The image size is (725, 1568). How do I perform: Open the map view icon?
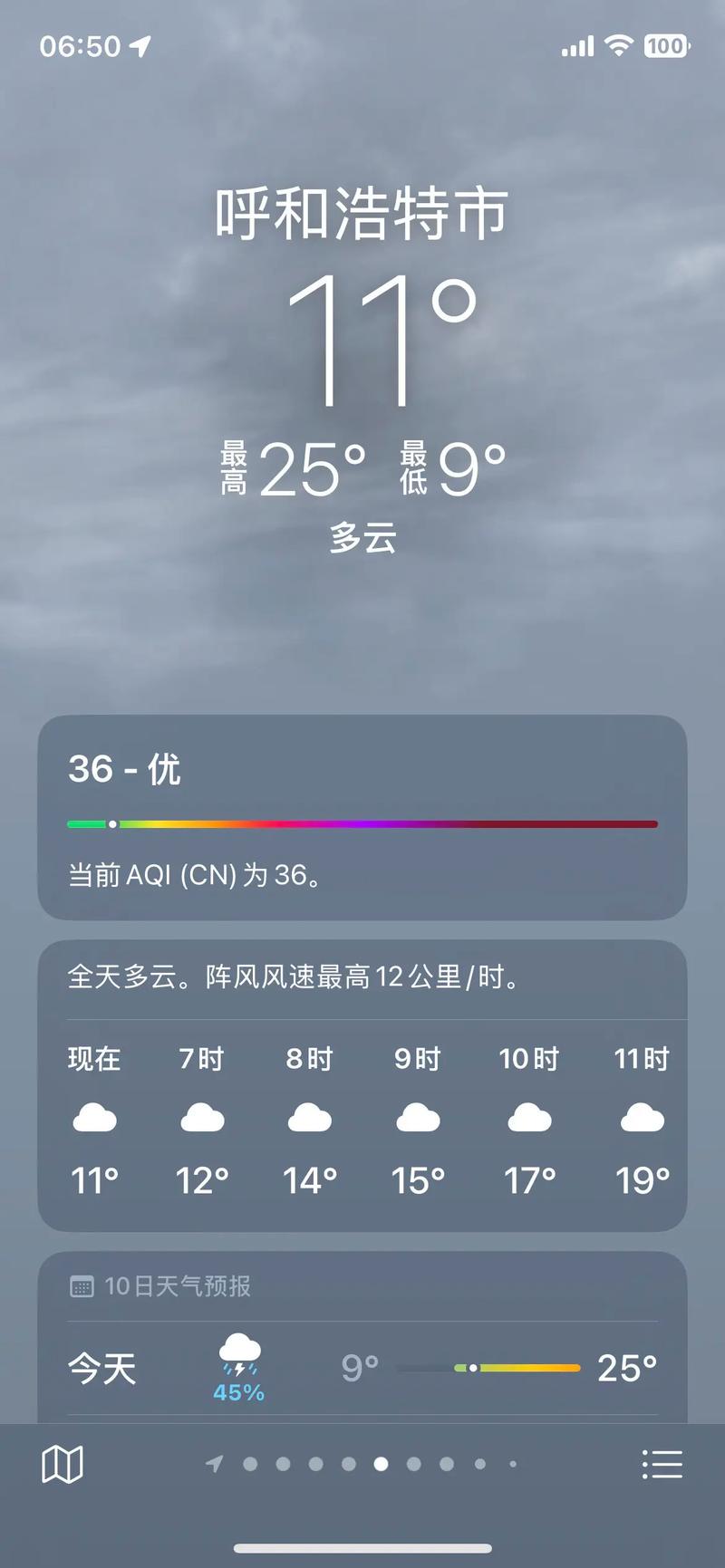(x=62, y=1464)
